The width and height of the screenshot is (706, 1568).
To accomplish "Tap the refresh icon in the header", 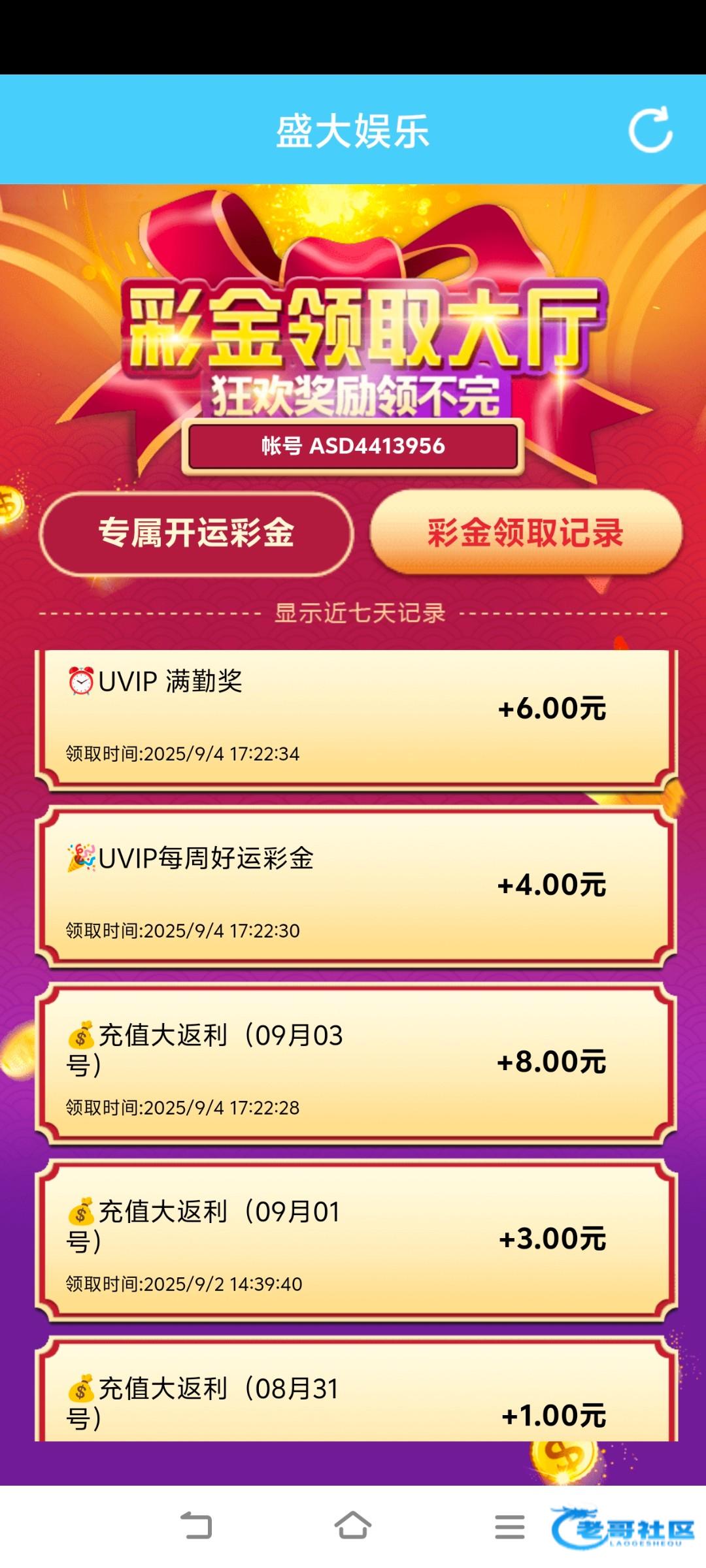I will (x=650, y=129).
